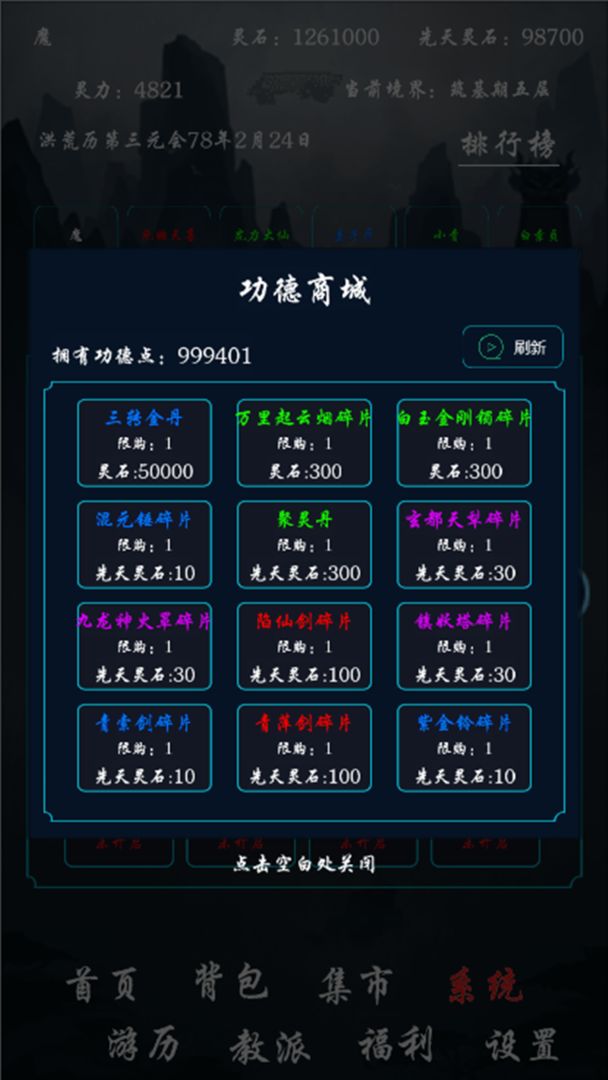Viewport: 608px width, 1080px height.
Task: Select the 万里起云烟碎片 item card
Action: point(304,443)
